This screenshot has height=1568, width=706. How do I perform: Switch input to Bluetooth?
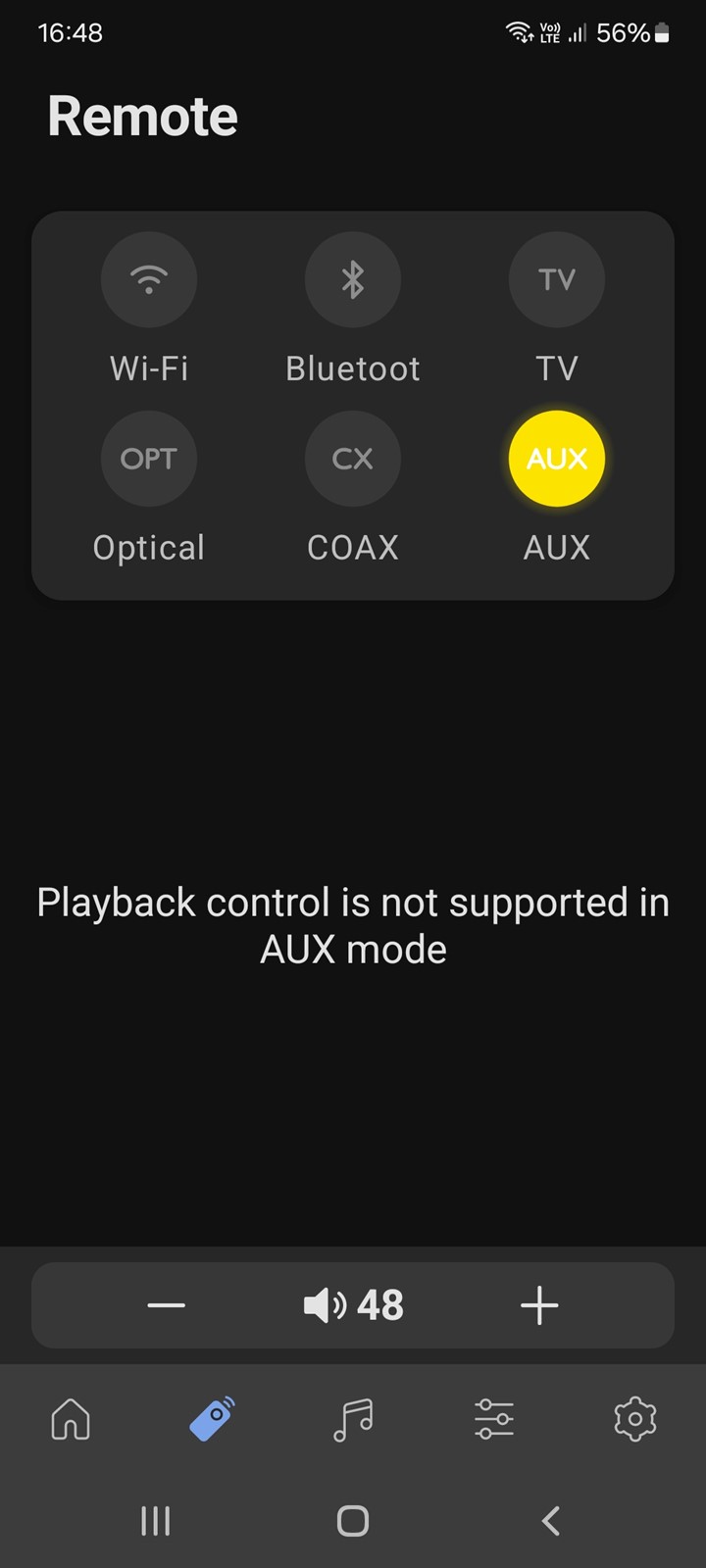click(353, 280)
